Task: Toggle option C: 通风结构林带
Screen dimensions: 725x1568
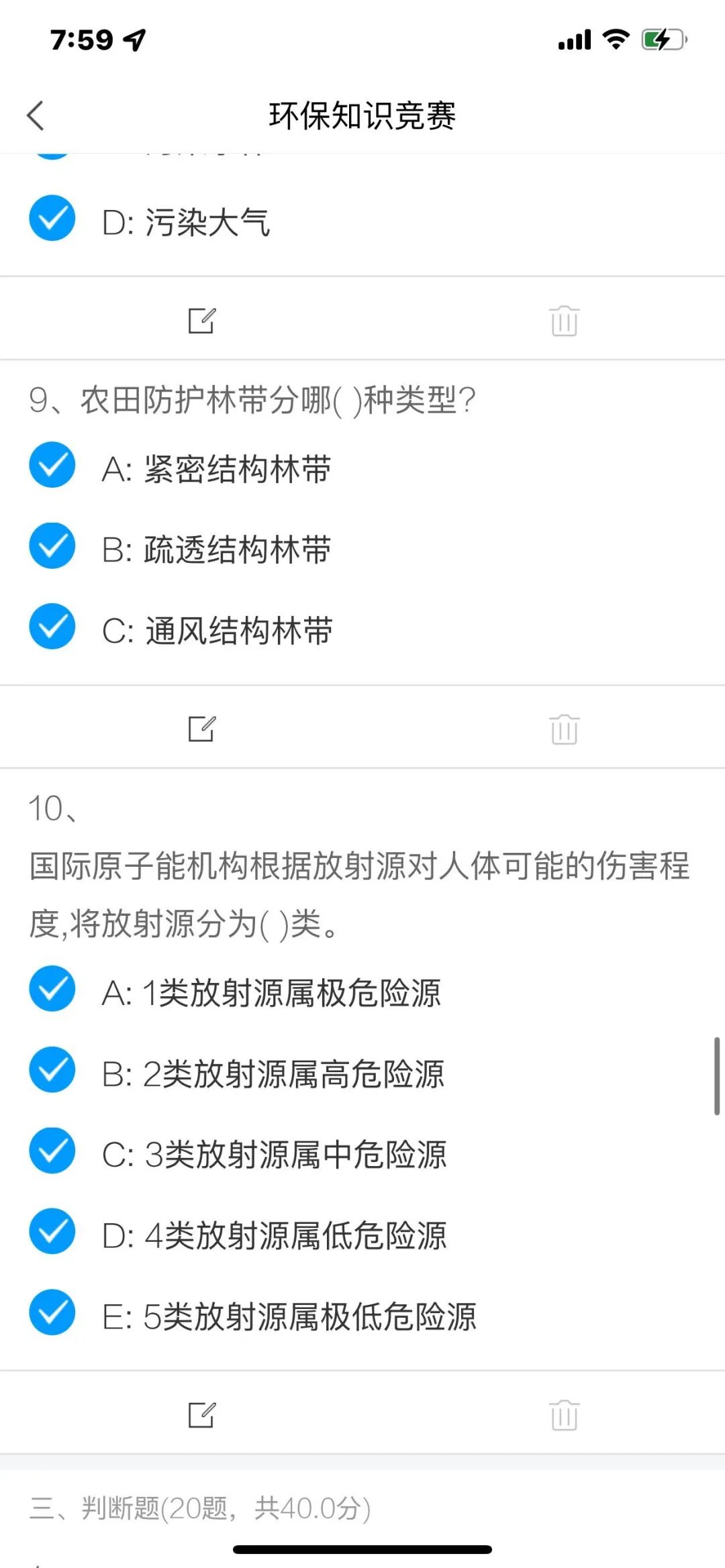Action: tap(52, 627)
